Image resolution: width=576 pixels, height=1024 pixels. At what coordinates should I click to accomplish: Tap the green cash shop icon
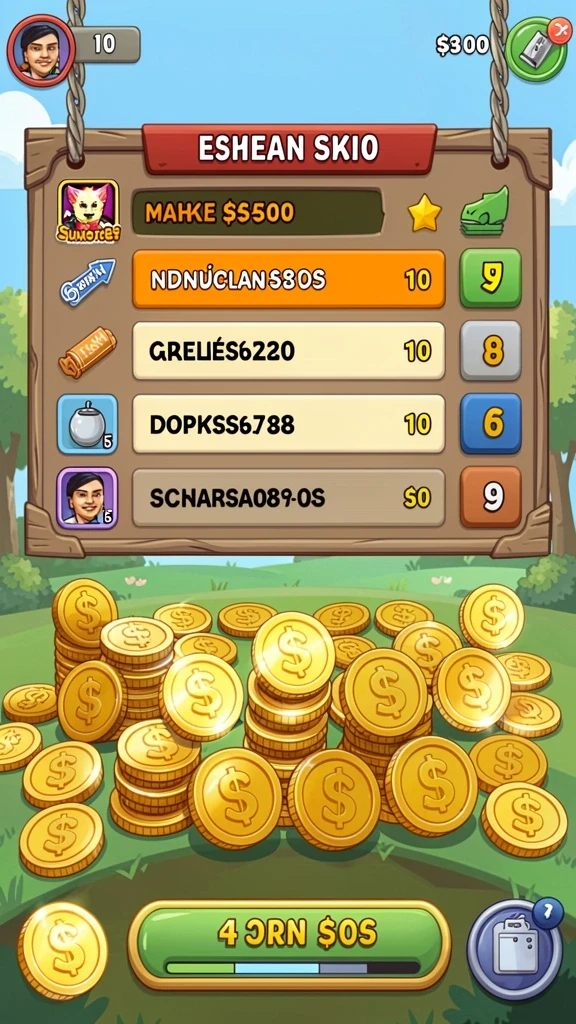click(x=537, y=49)
